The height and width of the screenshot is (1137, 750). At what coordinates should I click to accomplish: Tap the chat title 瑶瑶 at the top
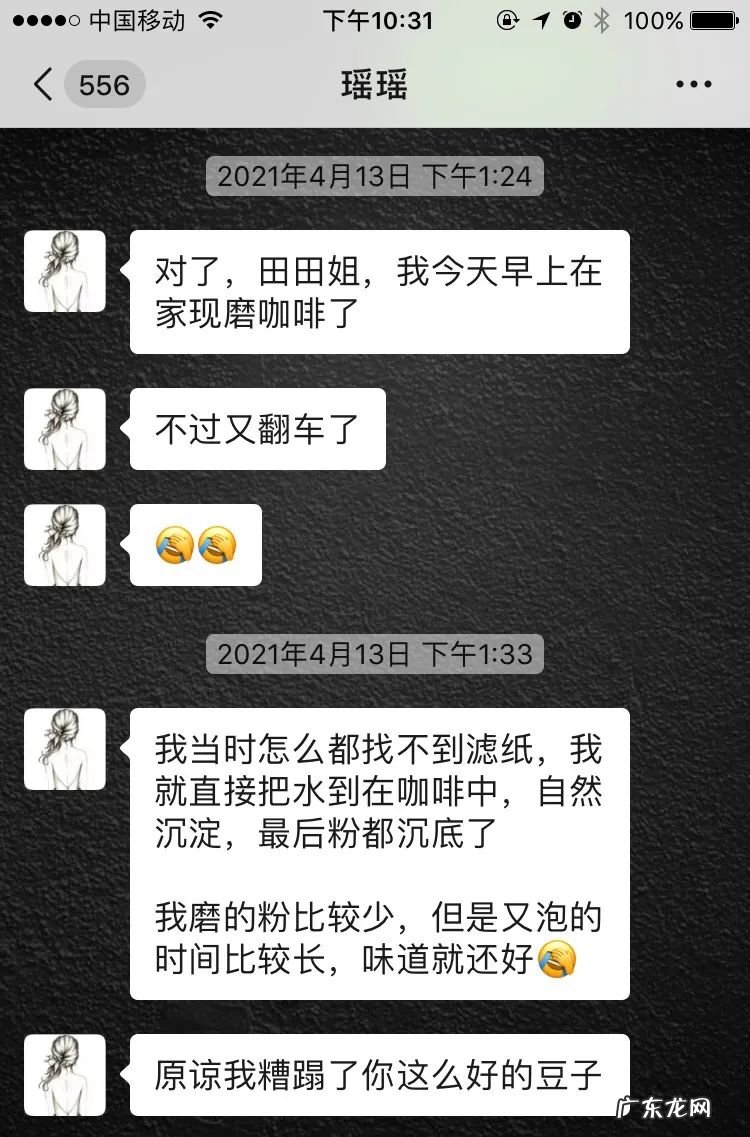374,85
